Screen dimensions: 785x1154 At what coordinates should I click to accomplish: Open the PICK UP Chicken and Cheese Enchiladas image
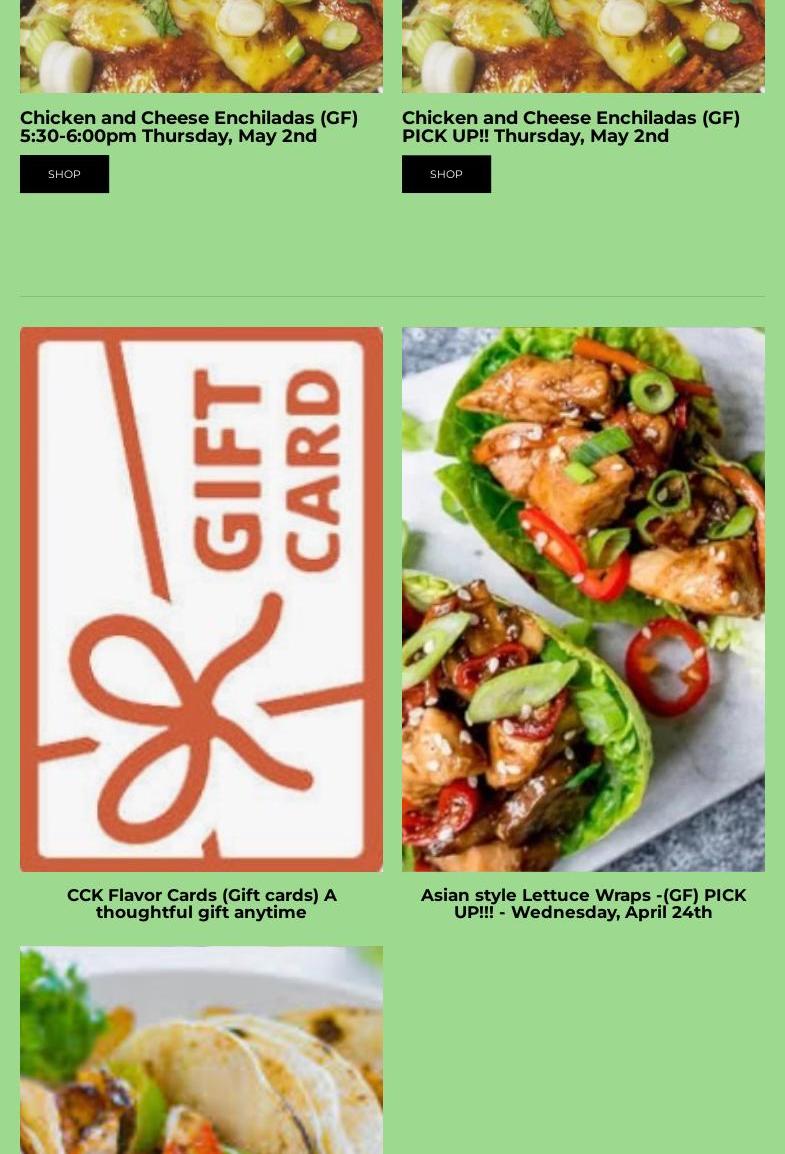(583, 46)
